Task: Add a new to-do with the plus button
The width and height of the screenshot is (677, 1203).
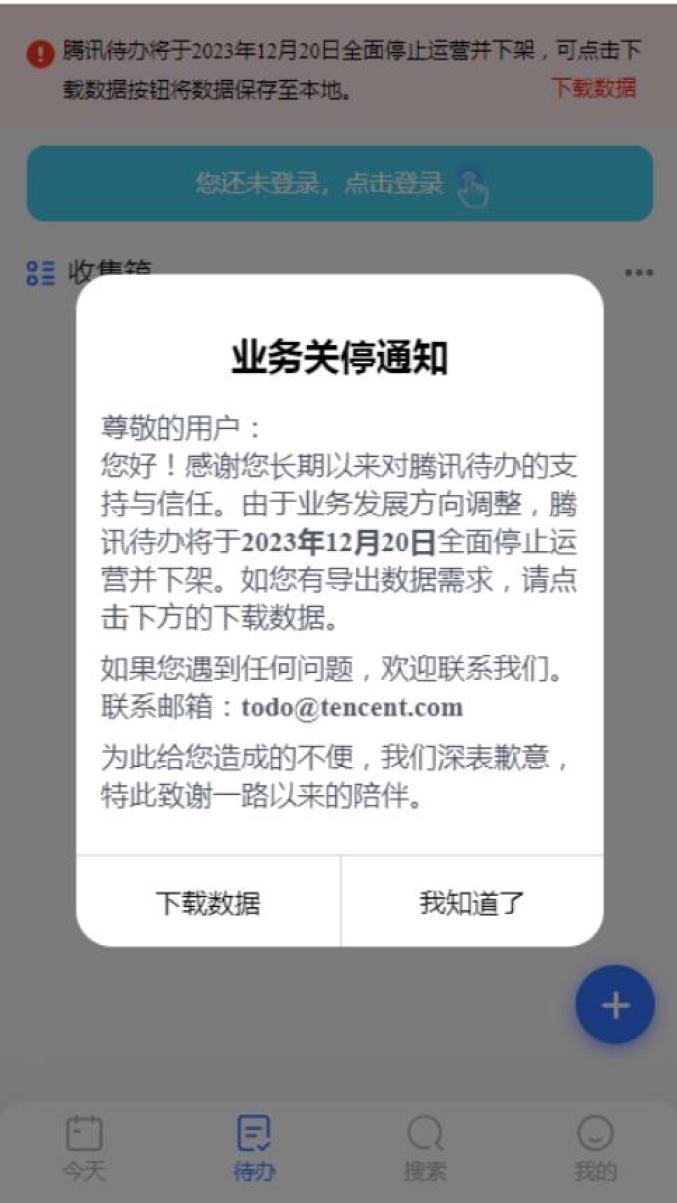Action: [x=615, y=1005]
